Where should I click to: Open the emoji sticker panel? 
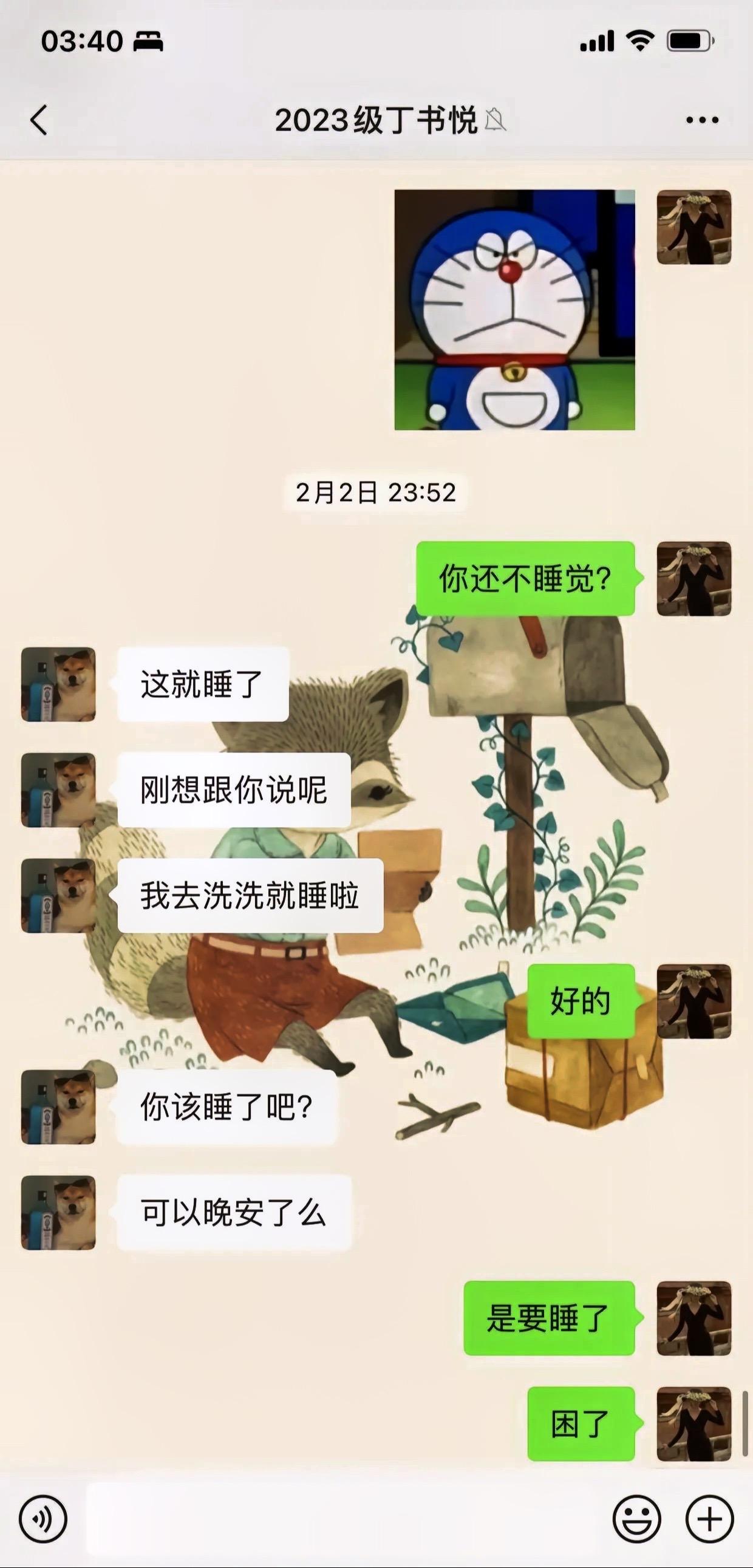tap(636, 1519)
